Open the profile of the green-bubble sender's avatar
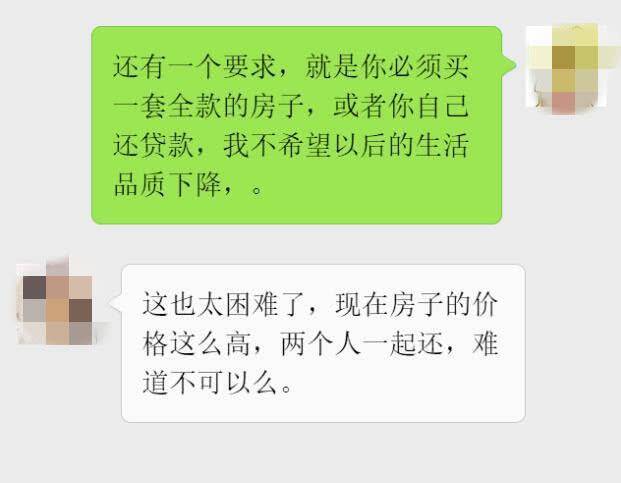 (x=568, y=70)
